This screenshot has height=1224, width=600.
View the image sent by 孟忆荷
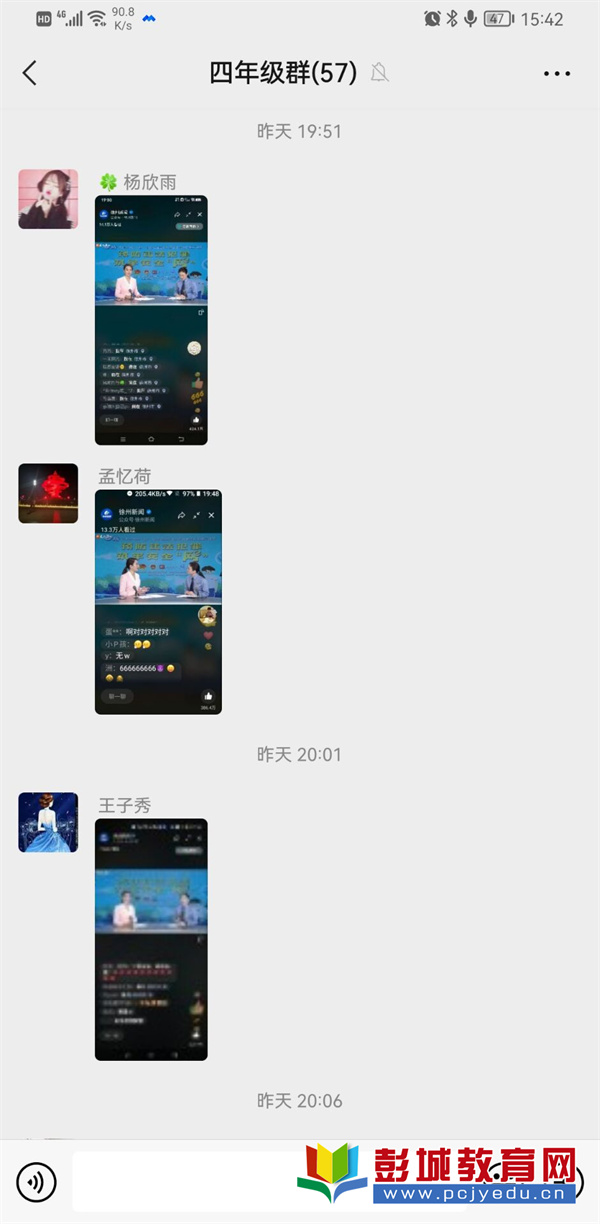pyautogui.click(x=158, y=602)
